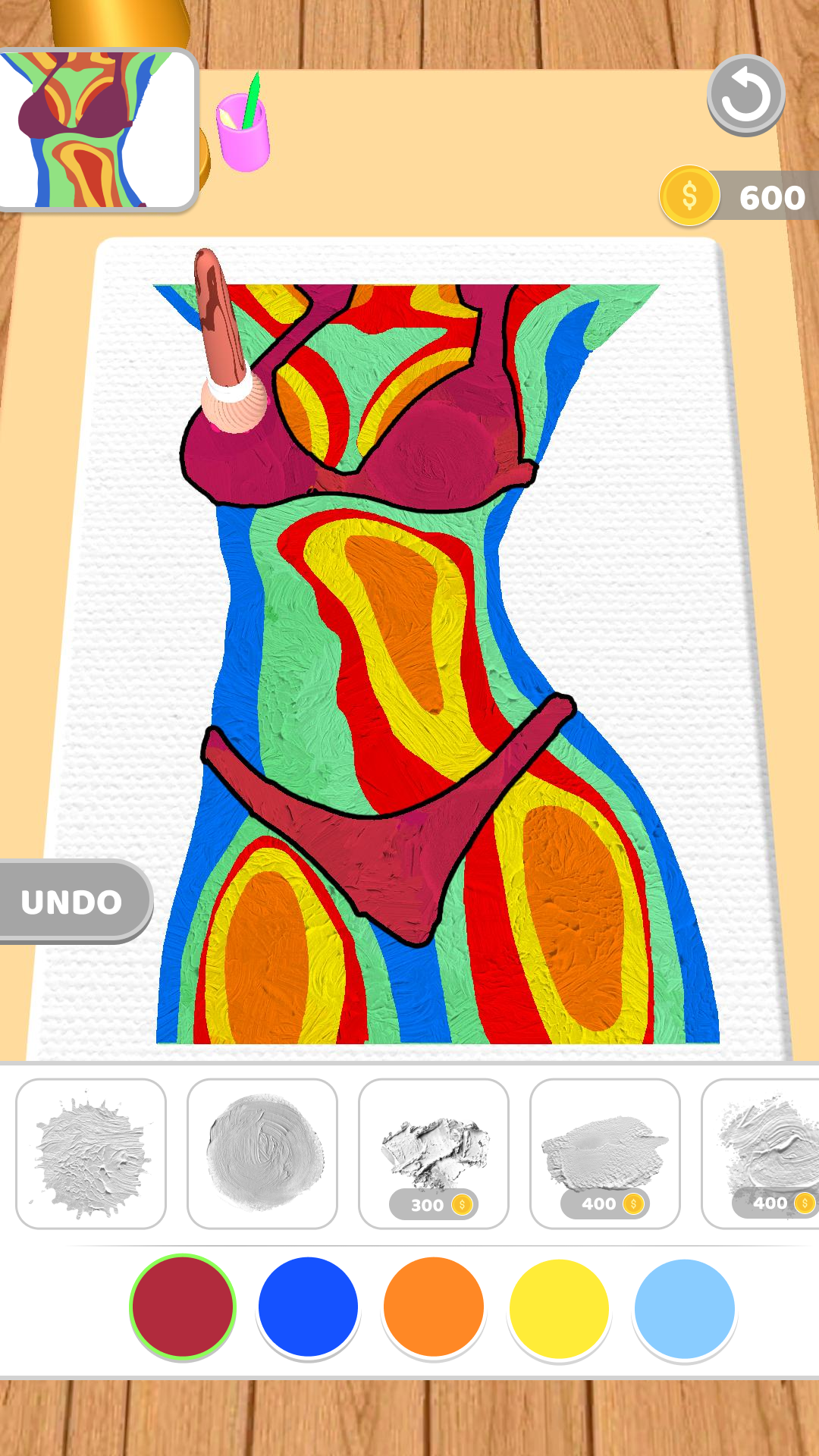Image resolution: width=819 pixels, height=1456 pixels.
Task: Select the splatter brush texture
Action: tap(91, 1153)
